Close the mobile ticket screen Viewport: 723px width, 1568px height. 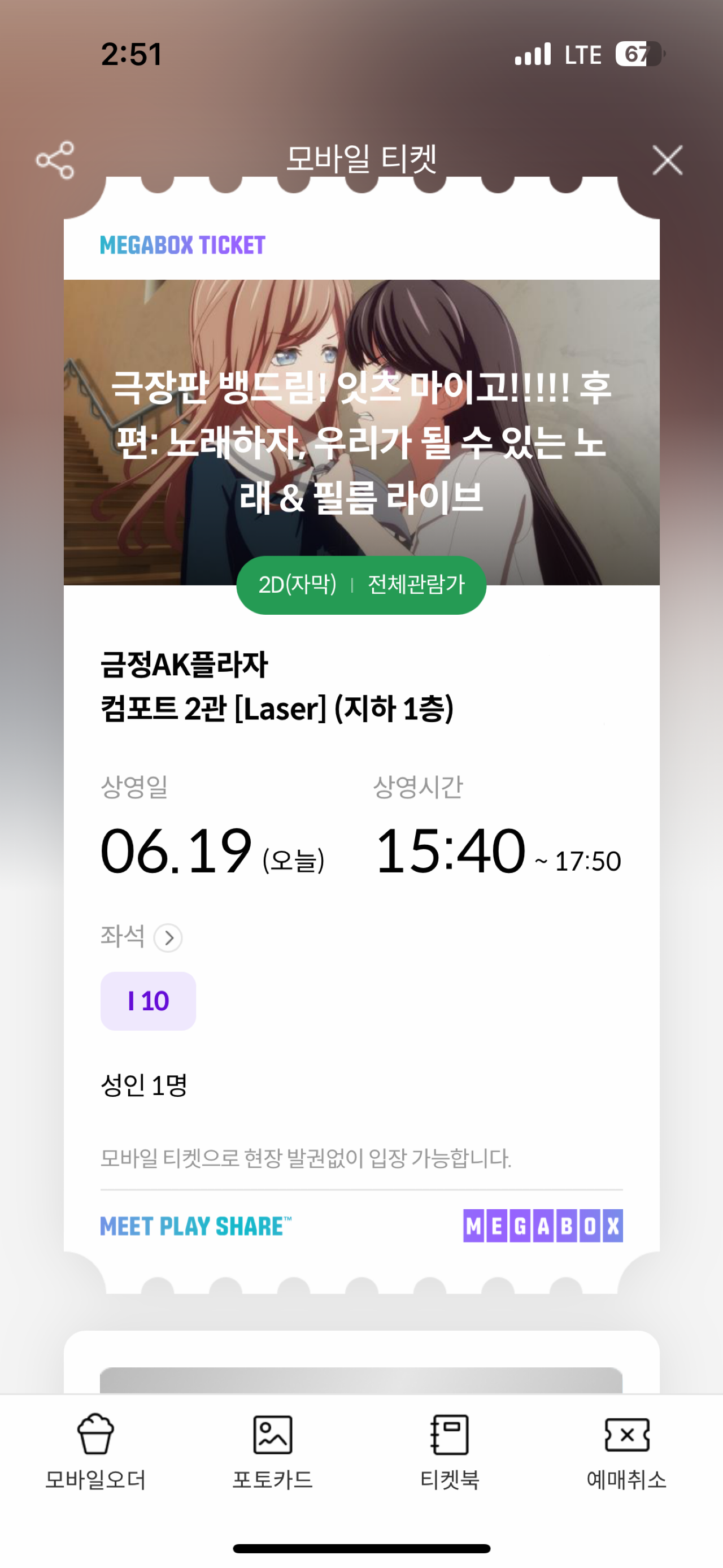click(x=667, y=160)
